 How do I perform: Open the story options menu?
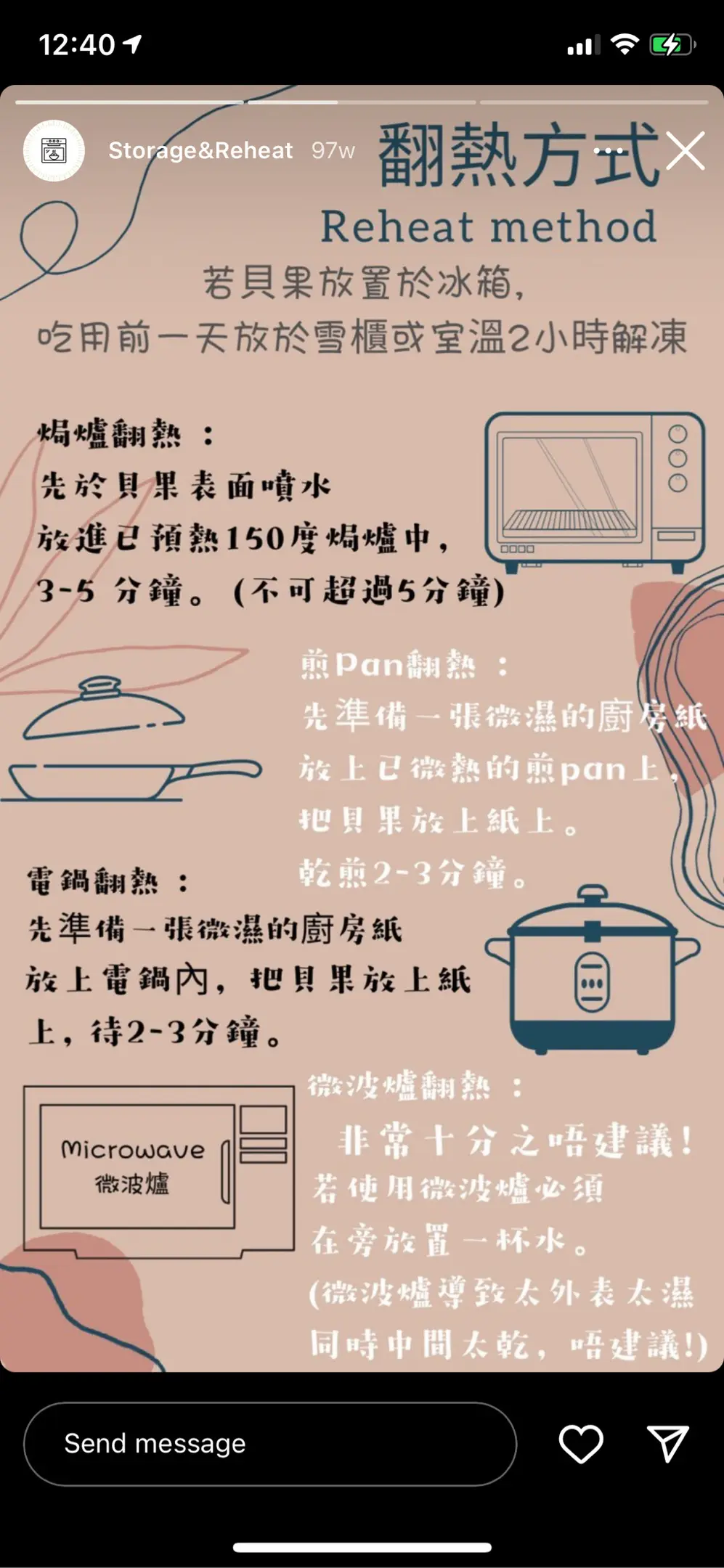609,151
